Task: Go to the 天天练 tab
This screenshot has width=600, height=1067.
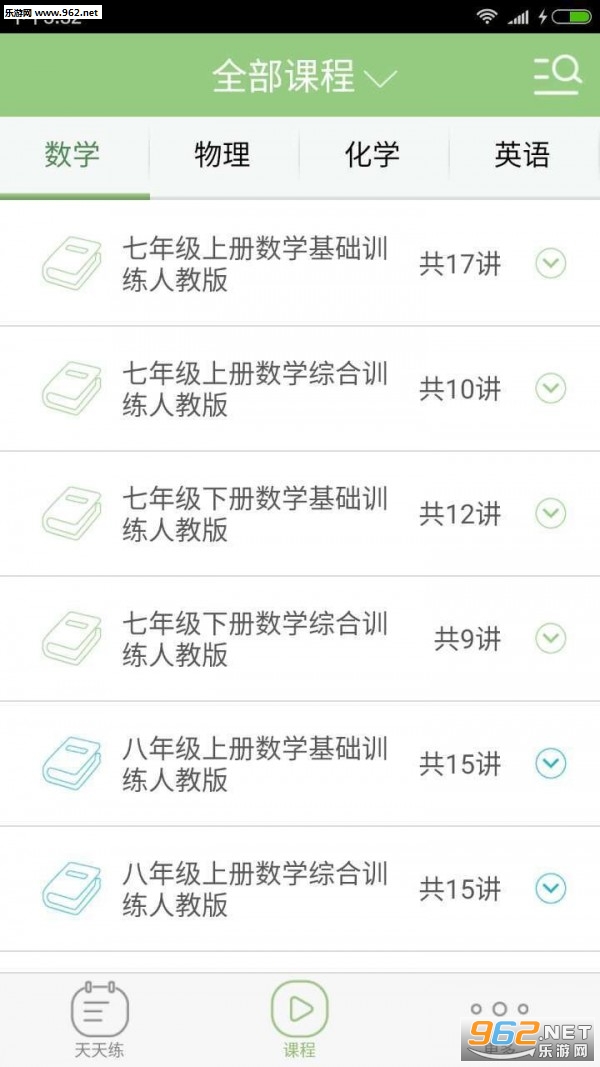Action: click(100, 1020)
